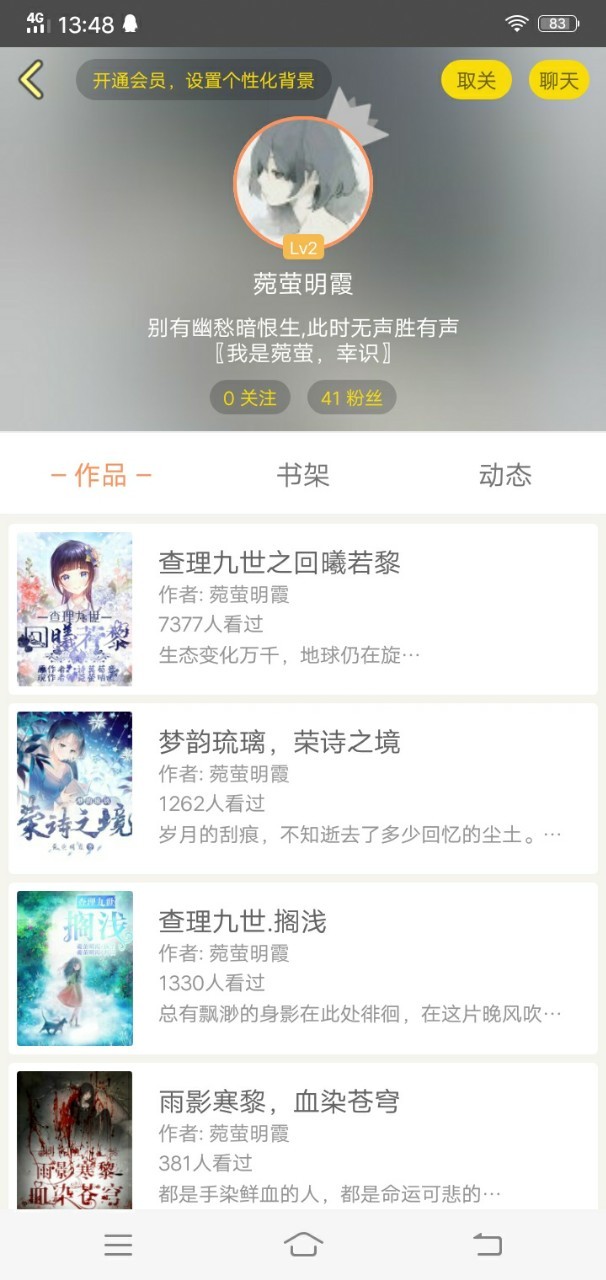Open the book 查理九世.搁浅
The image size is (606, 1280).
[x=303, y=969]
